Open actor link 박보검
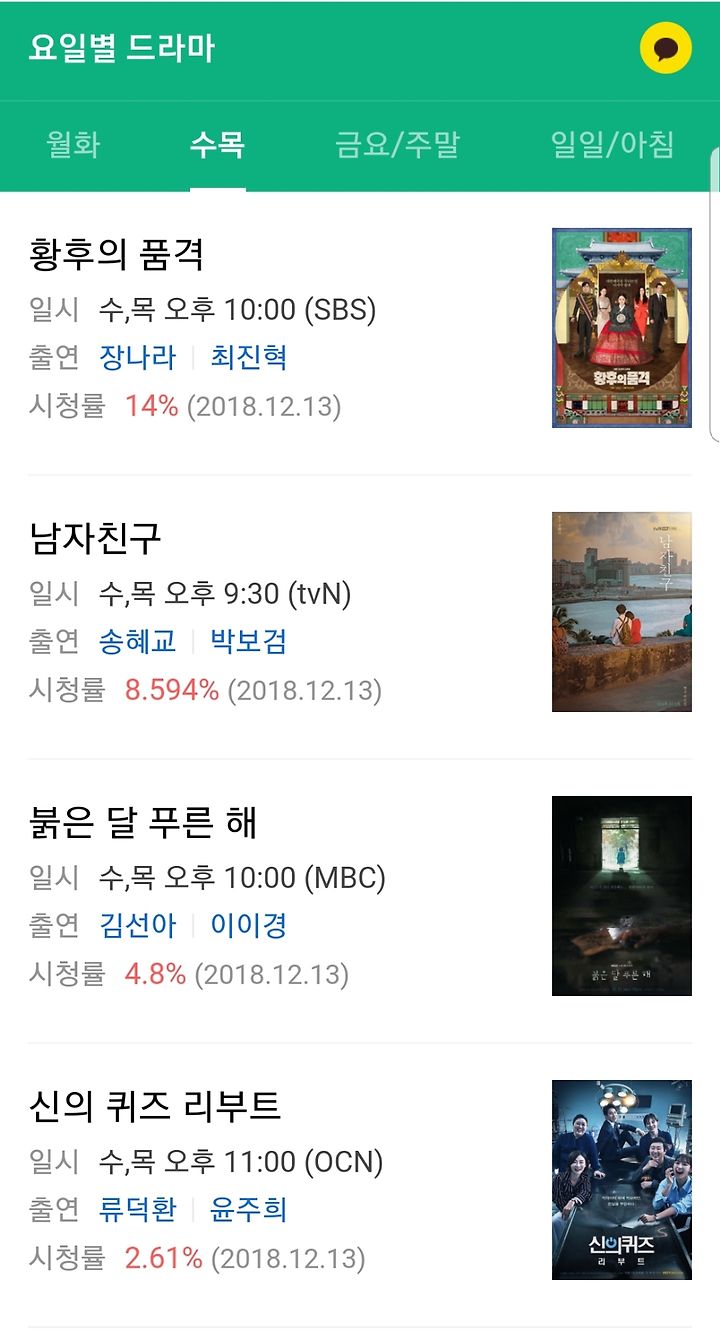 click(249, 642)
